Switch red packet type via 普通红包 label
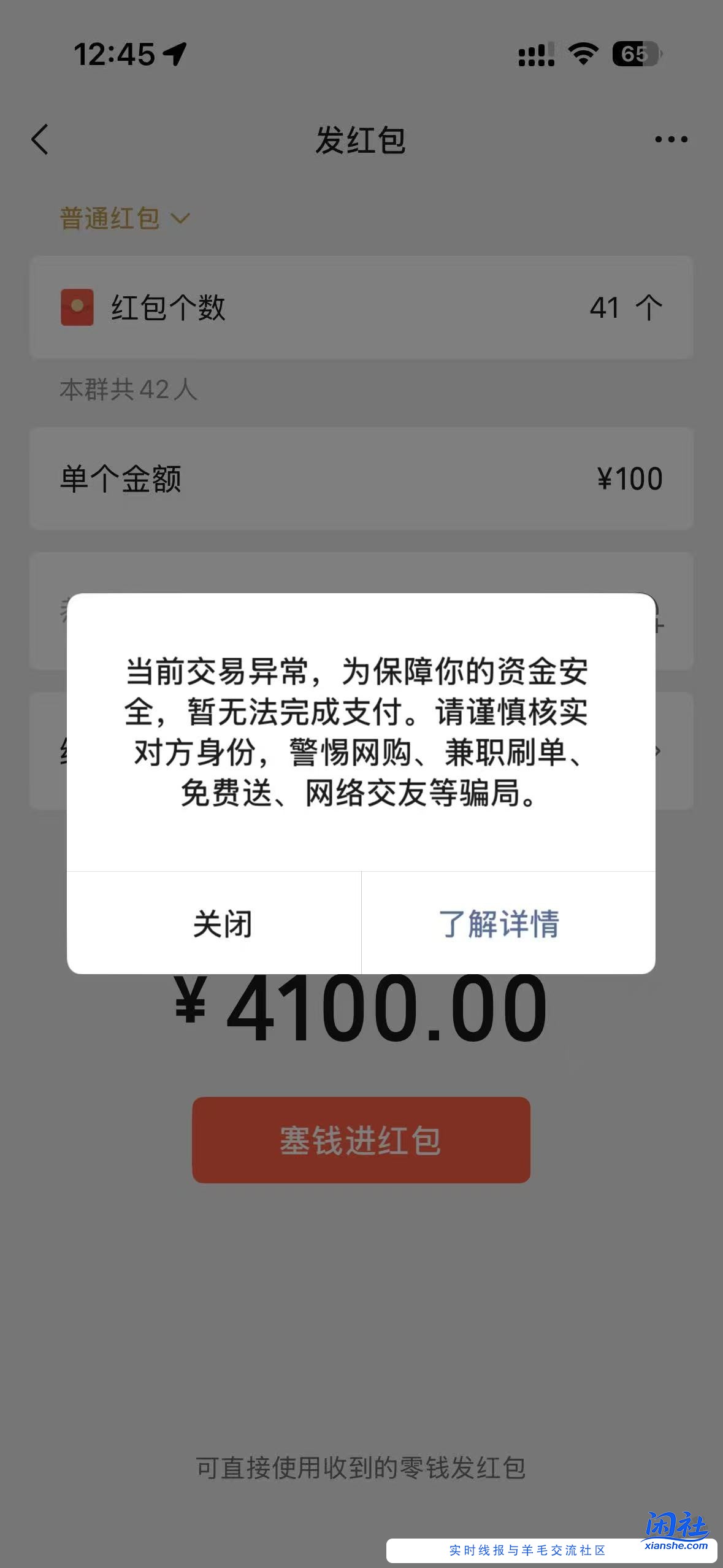The width and height of the screenshot is (723, 1568). pyautogui.click(x=110, y=218)
